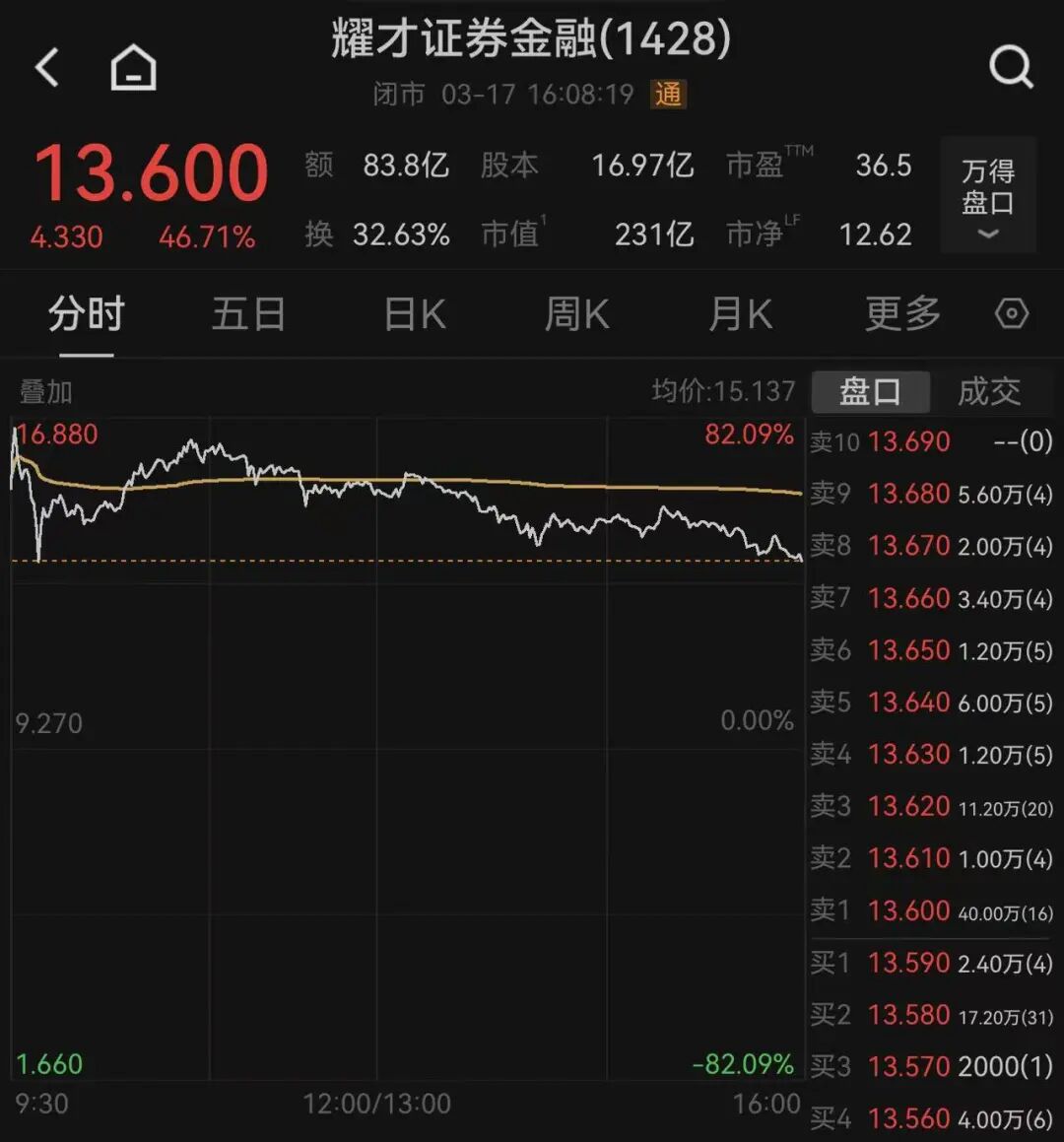
Task: Open stock search
Action: point(1011,68)
